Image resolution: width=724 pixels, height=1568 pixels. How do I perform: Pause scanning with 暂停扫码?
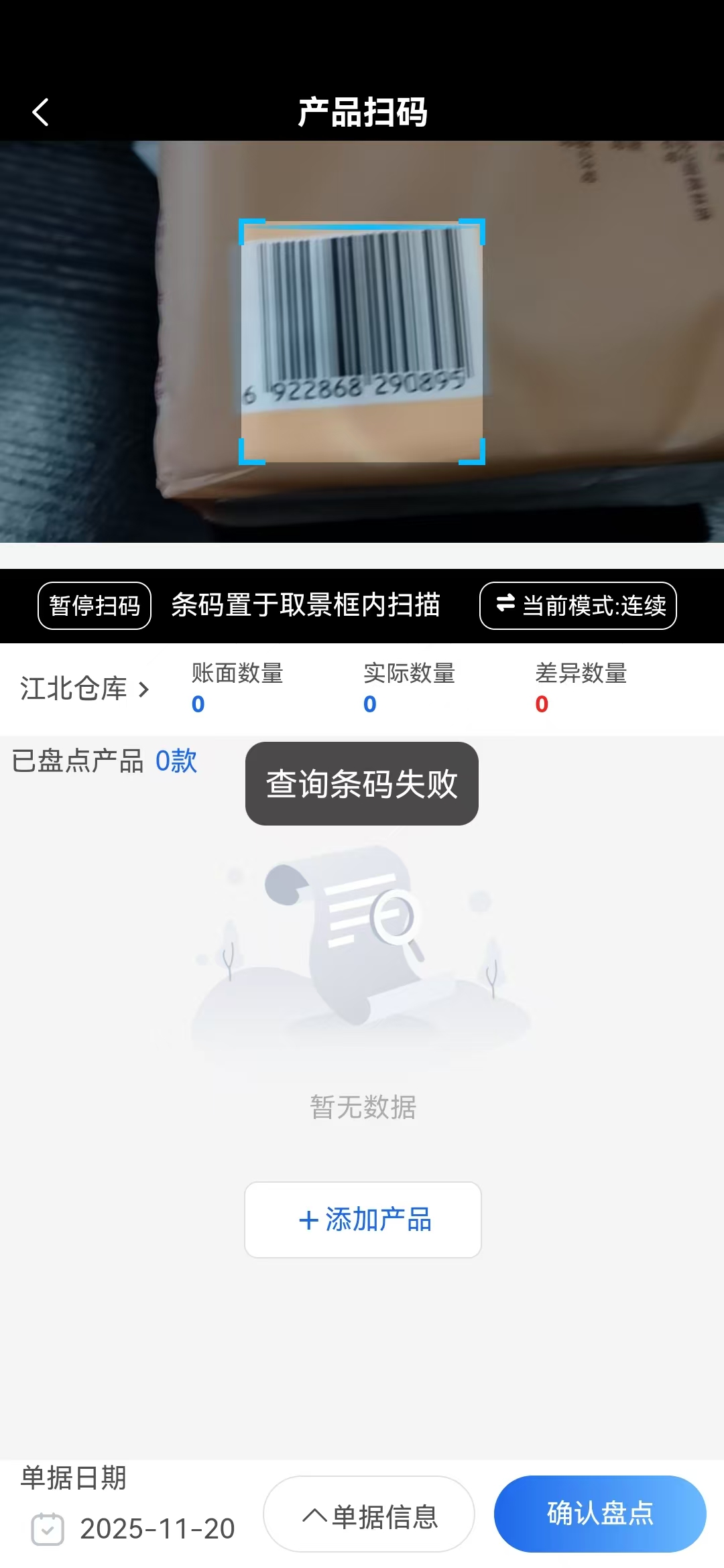click(x=95, y=606)
